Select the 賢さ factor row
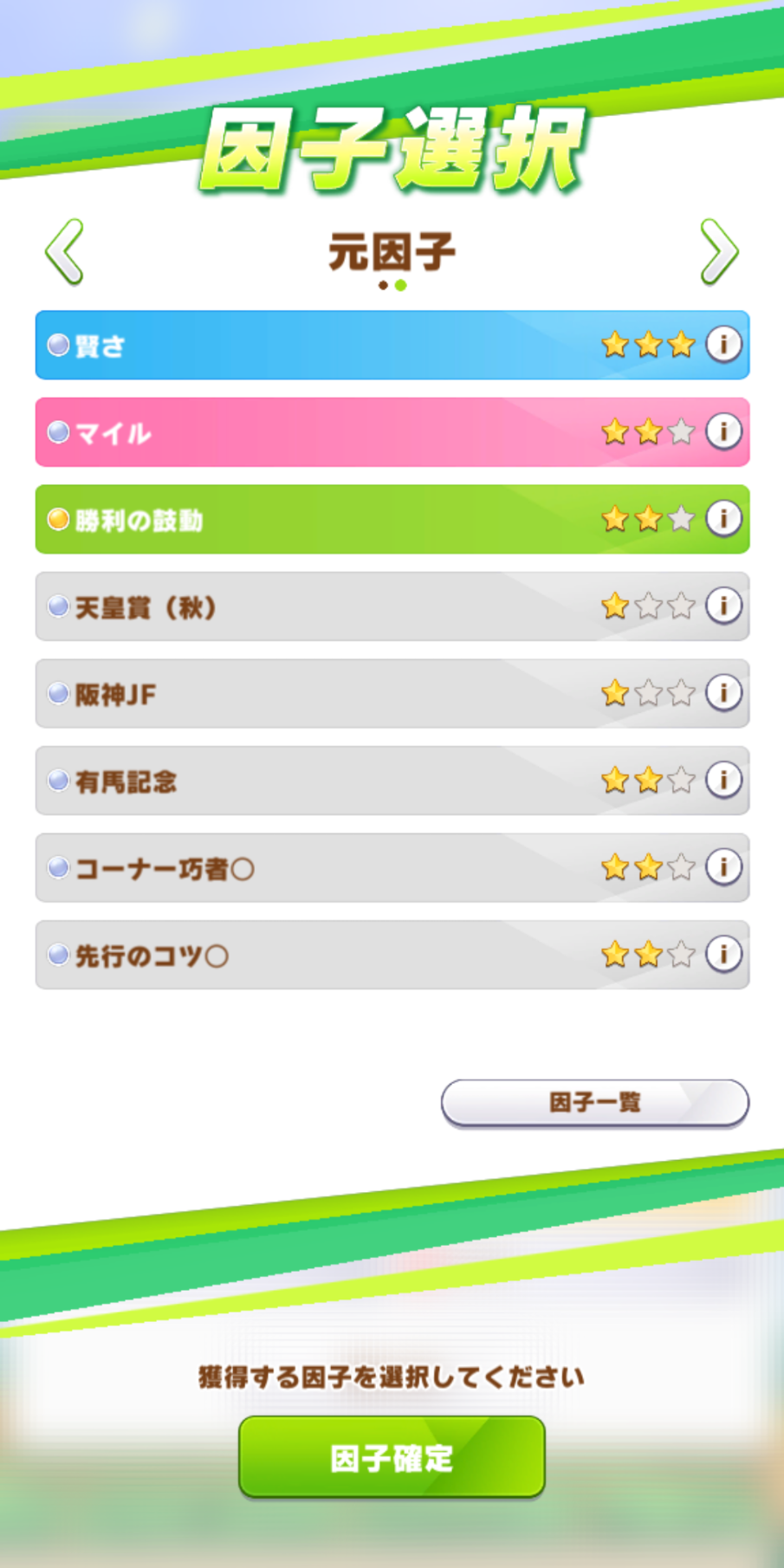 pos(392,345)
